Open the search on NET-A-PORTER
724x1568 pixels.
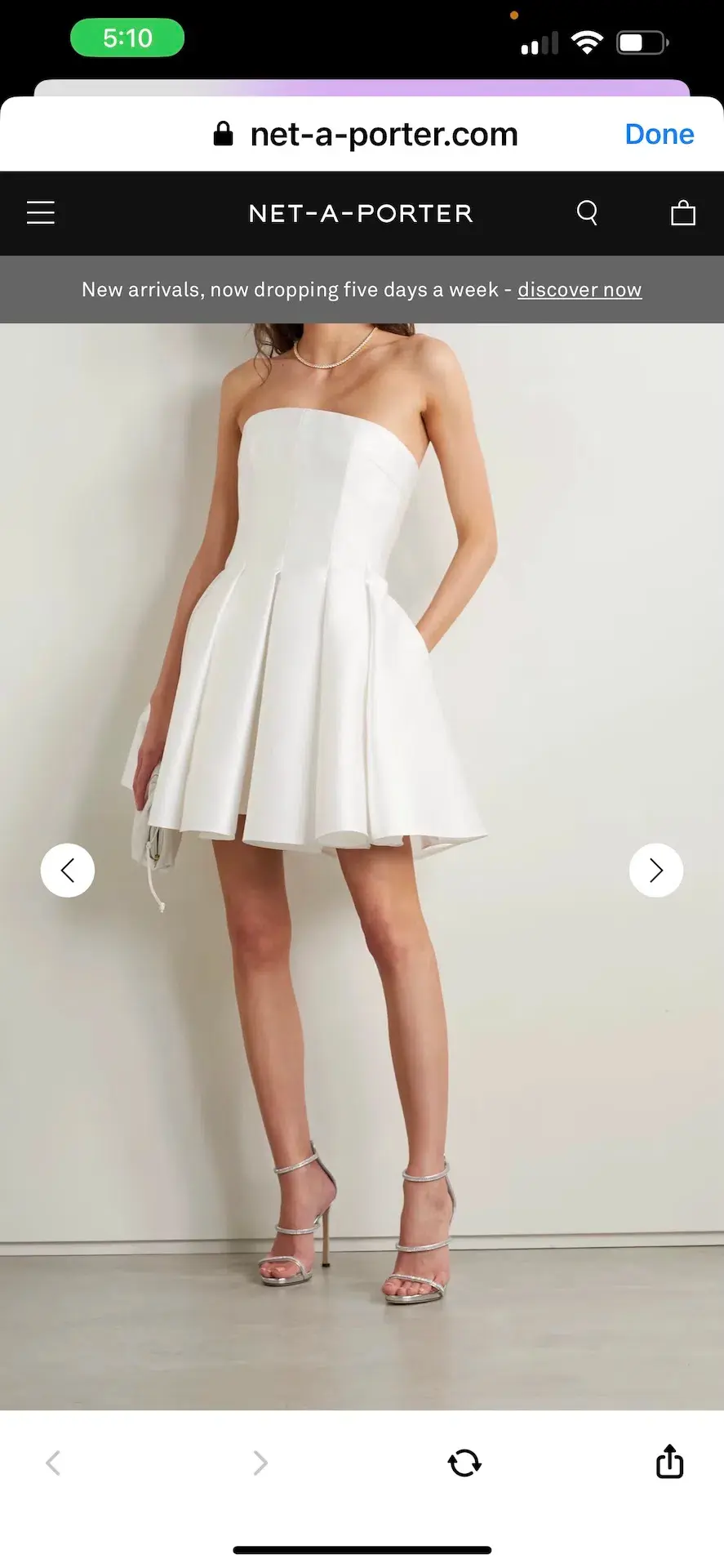(x=587, y=212)
